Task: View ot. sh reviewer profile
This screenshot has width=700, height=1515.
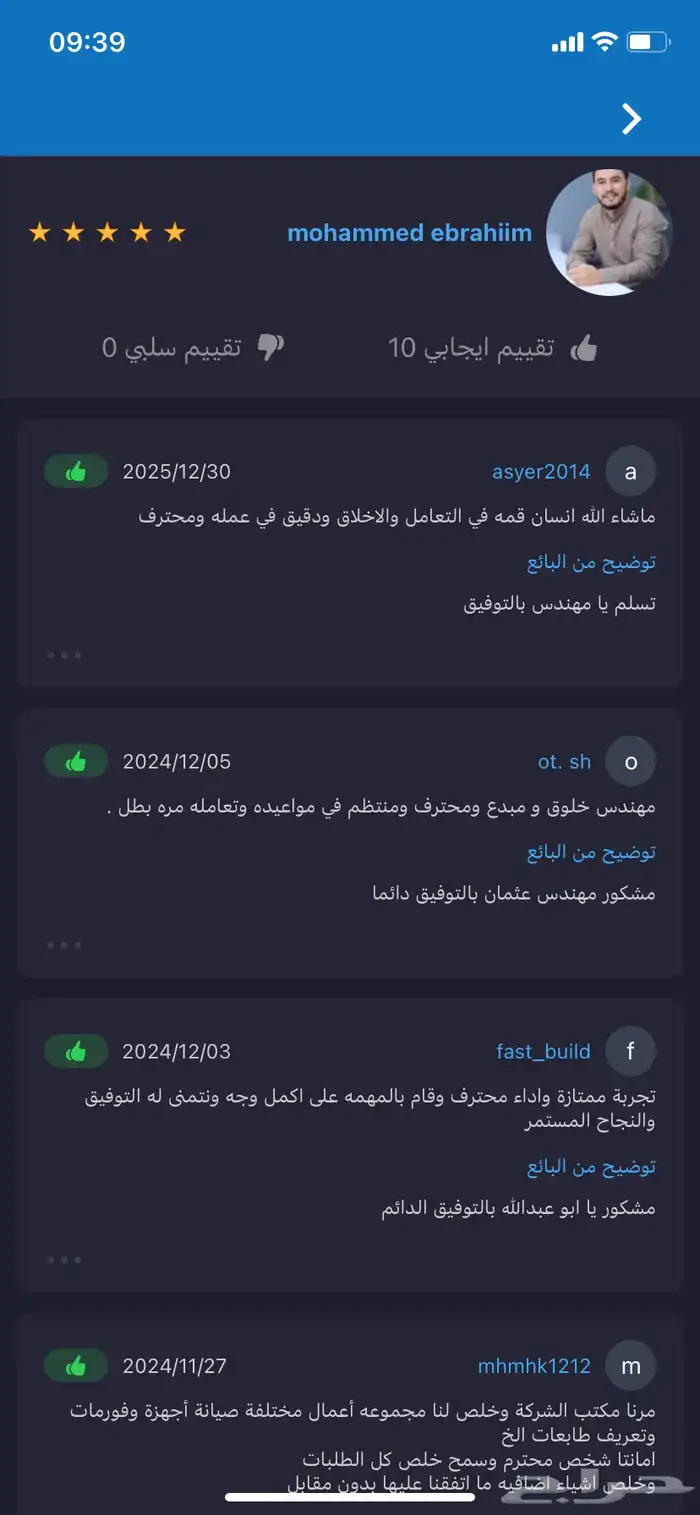Action: click(x=564, y=762)
